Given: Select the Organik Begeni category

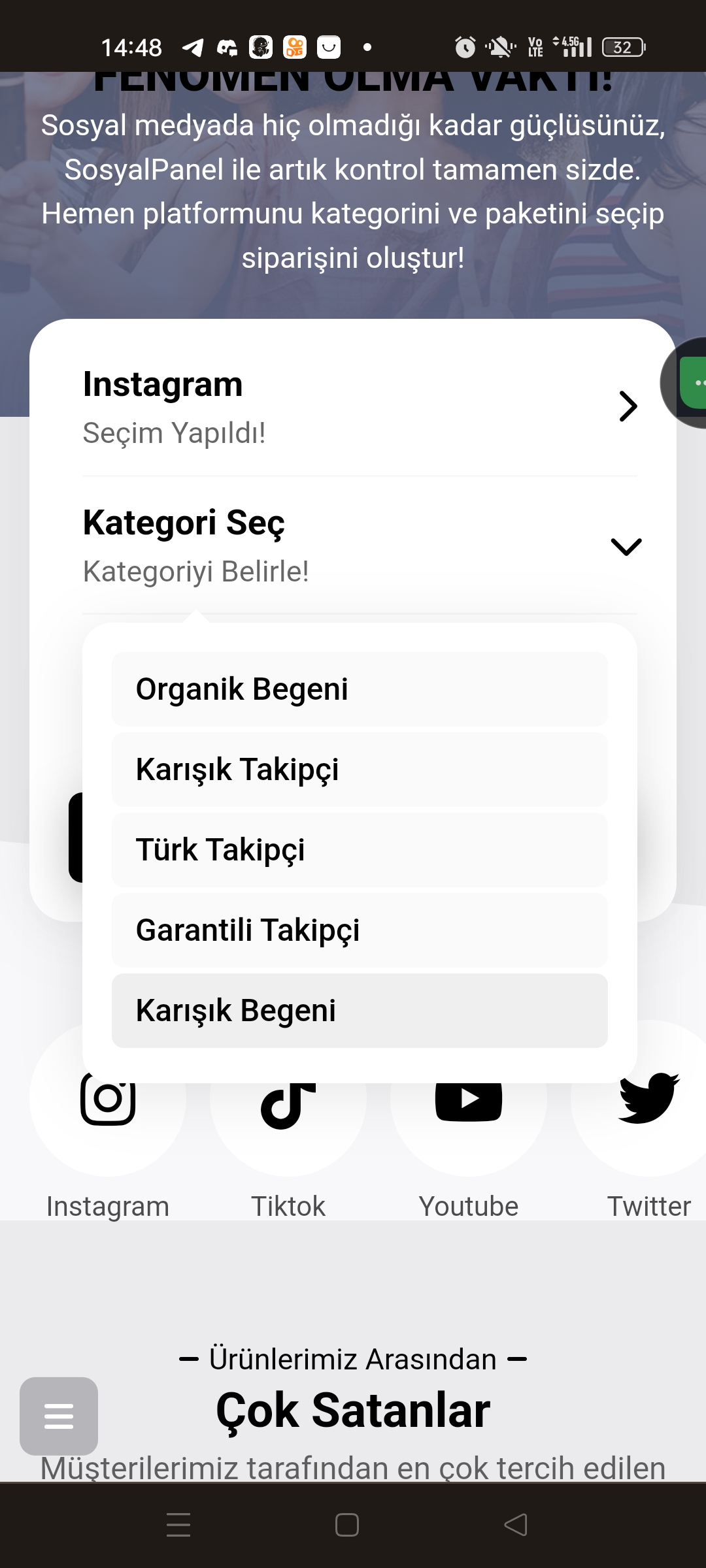Looking at the screenshot, I should click(360, 689).
